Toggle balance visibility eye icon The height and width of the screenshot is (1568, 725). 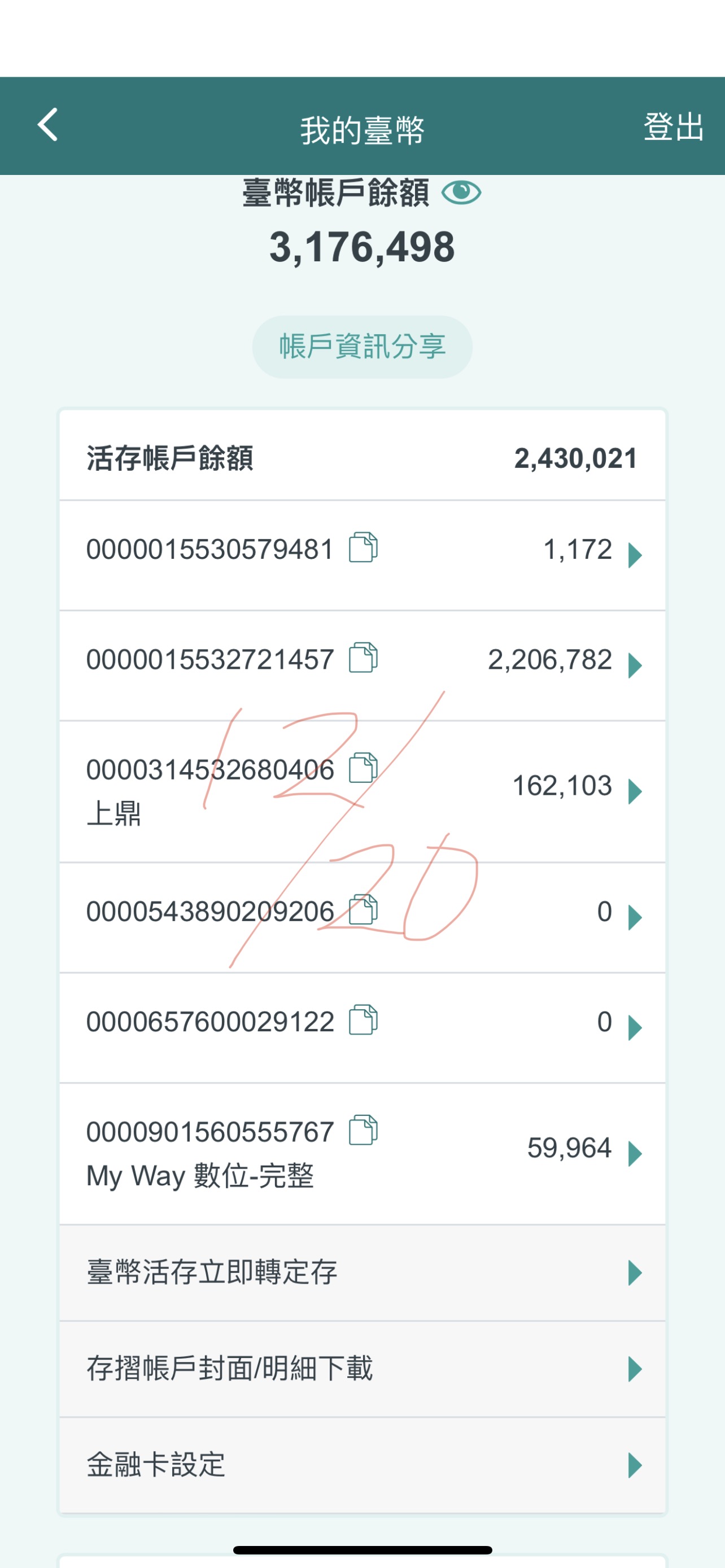[461, 193]
